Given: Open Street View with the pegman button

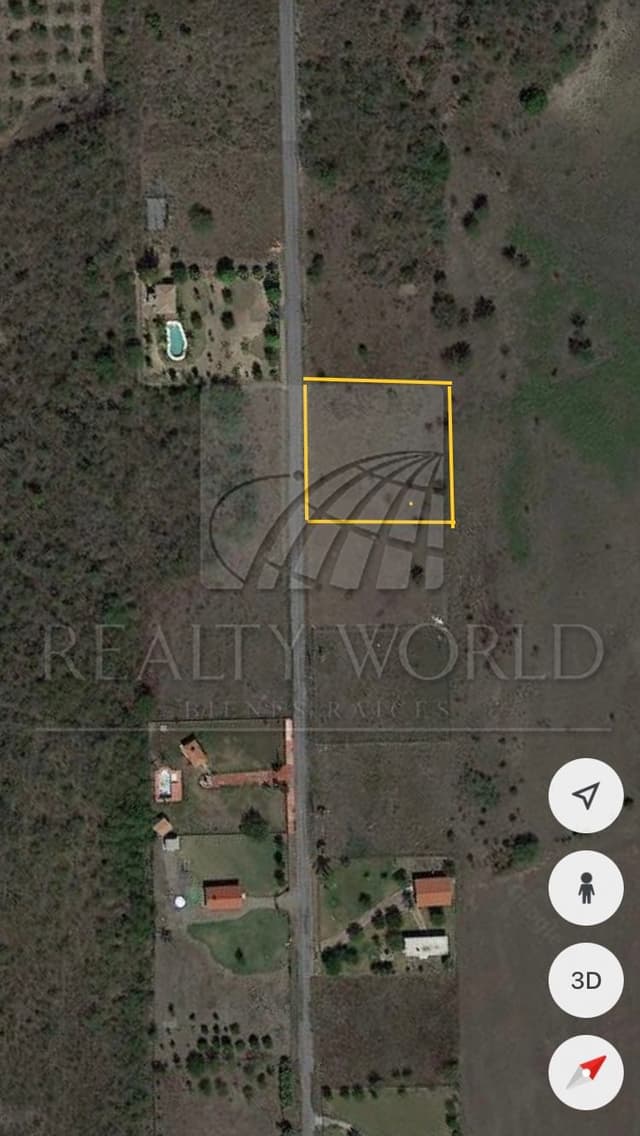Looking at the screenshot, I should (x=586, y=888).
